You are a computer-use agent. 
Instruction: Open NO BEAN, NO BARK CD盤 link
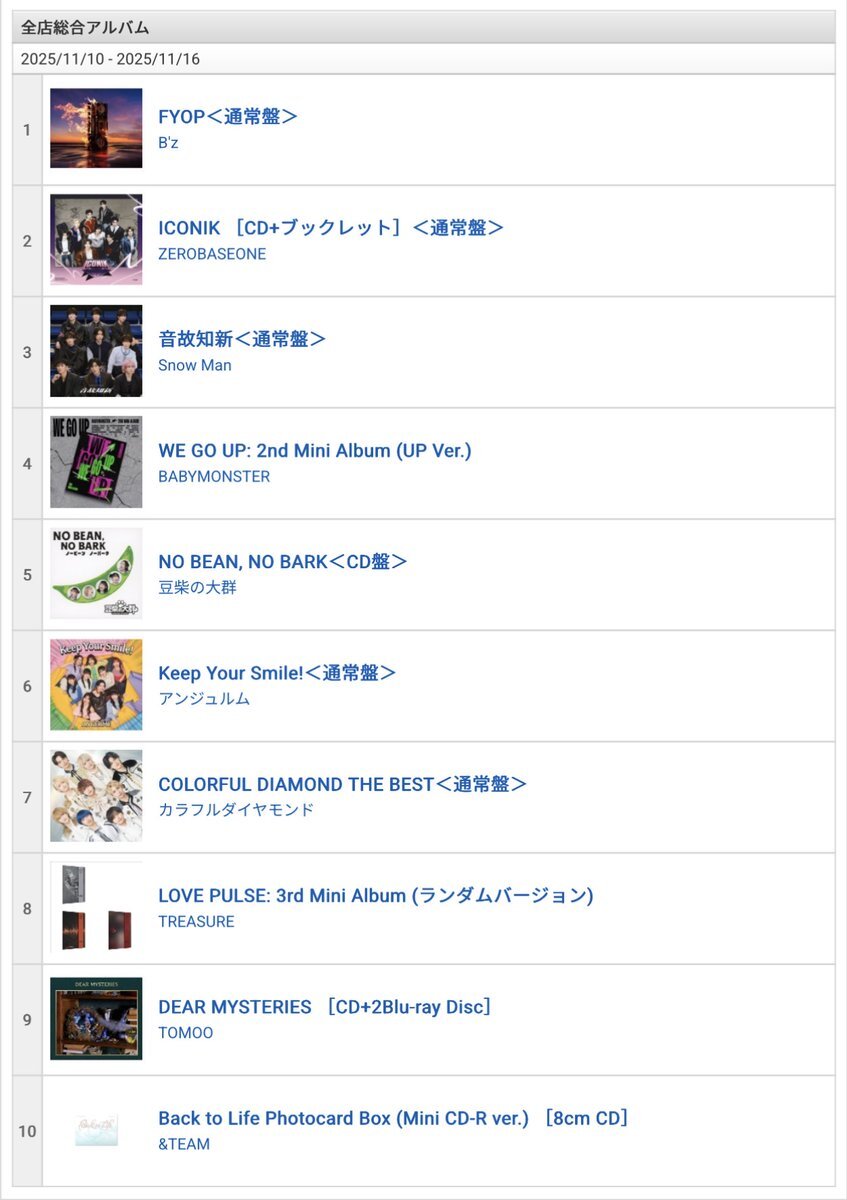282,561
